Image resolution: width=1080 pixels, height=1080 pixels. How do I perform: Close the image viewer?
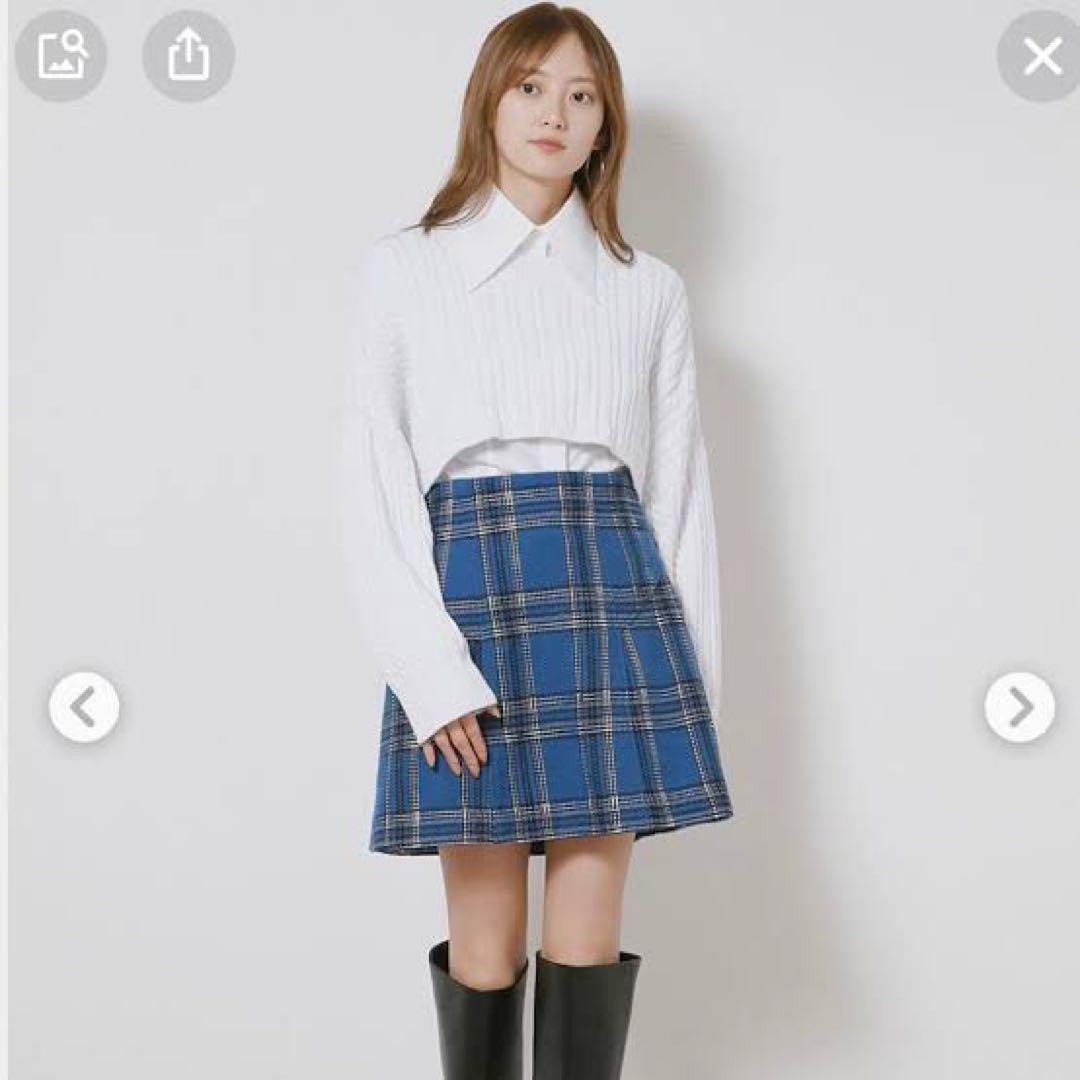click(x=1042, y=57)
